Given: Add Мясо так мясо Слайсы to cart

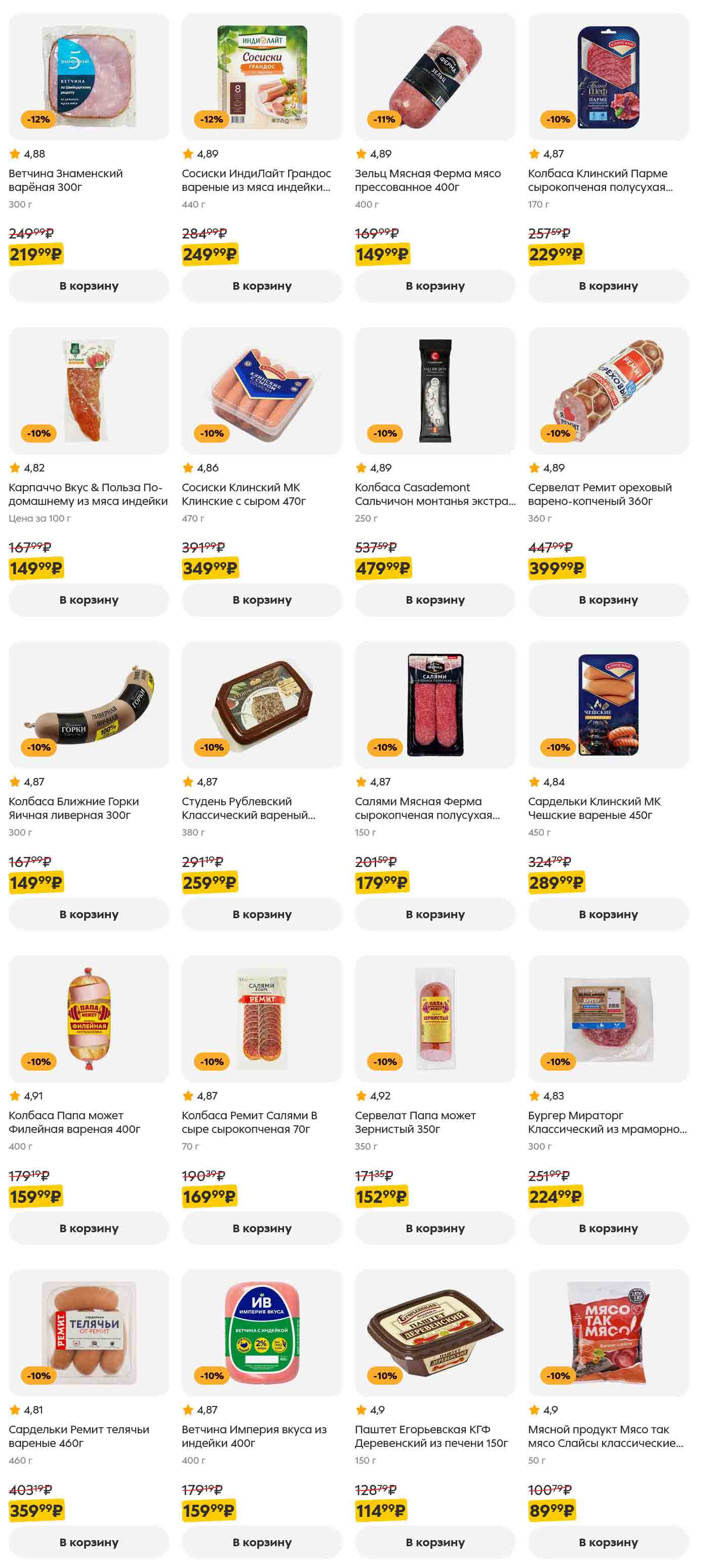Looking at the screenshot, I should coord(608,1542).
